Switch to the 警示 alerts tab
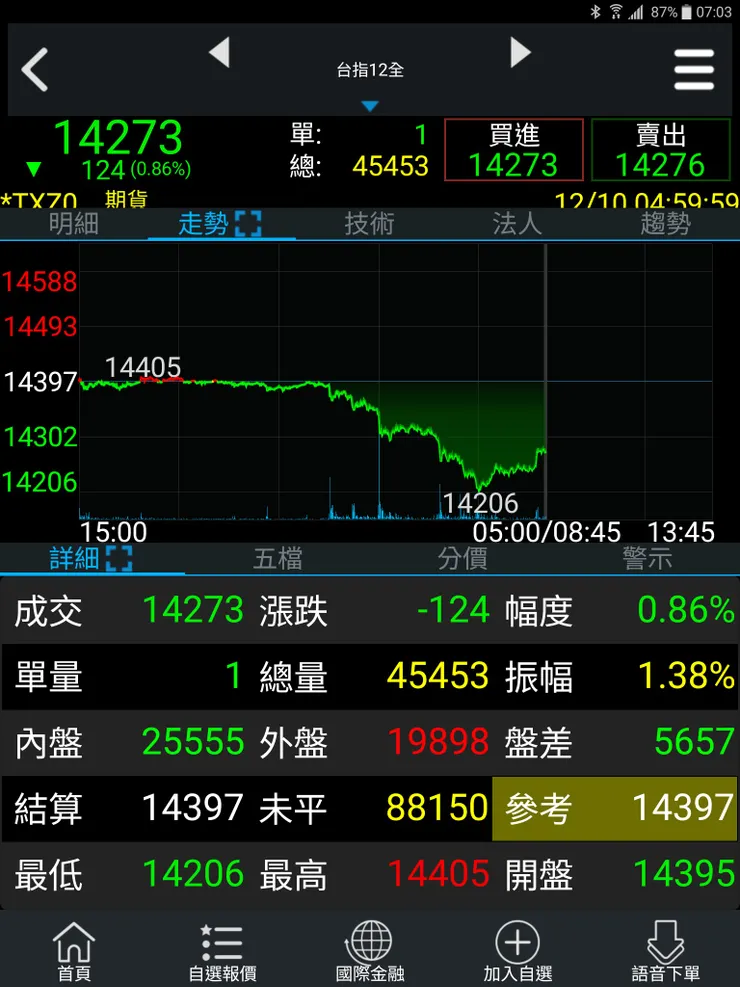 pos(647,558)
